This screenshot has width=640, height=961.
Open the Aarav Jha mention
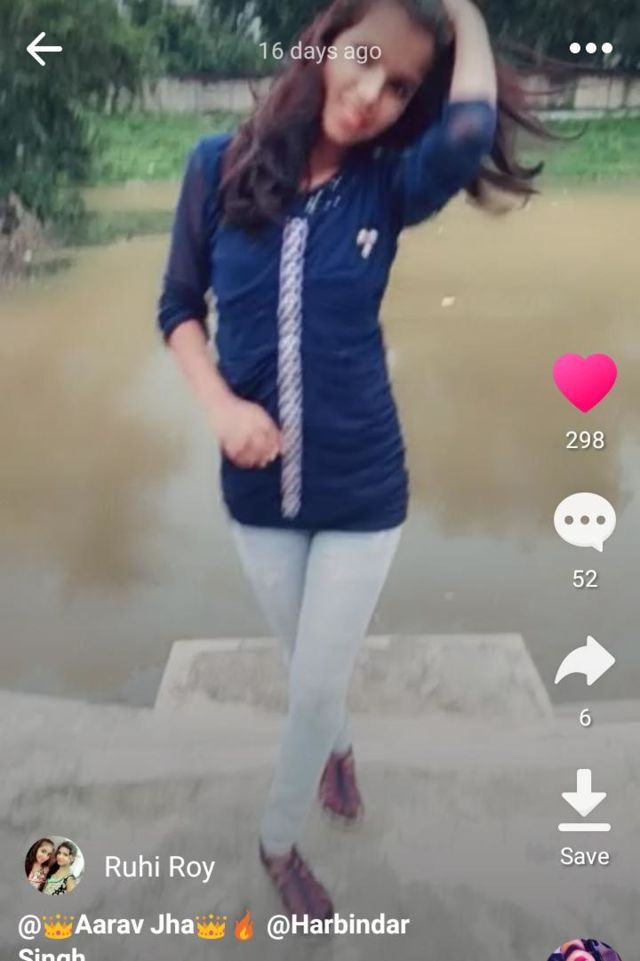coord(123,925)
